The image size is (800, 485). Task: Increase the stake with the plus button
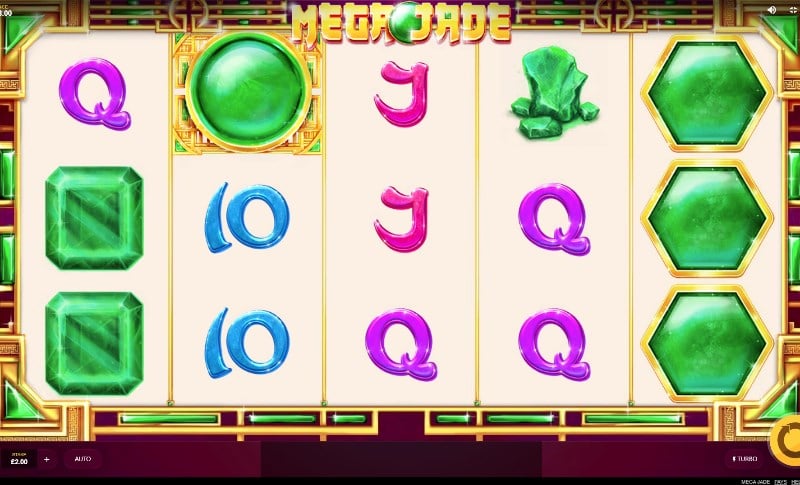pos(47,459)
